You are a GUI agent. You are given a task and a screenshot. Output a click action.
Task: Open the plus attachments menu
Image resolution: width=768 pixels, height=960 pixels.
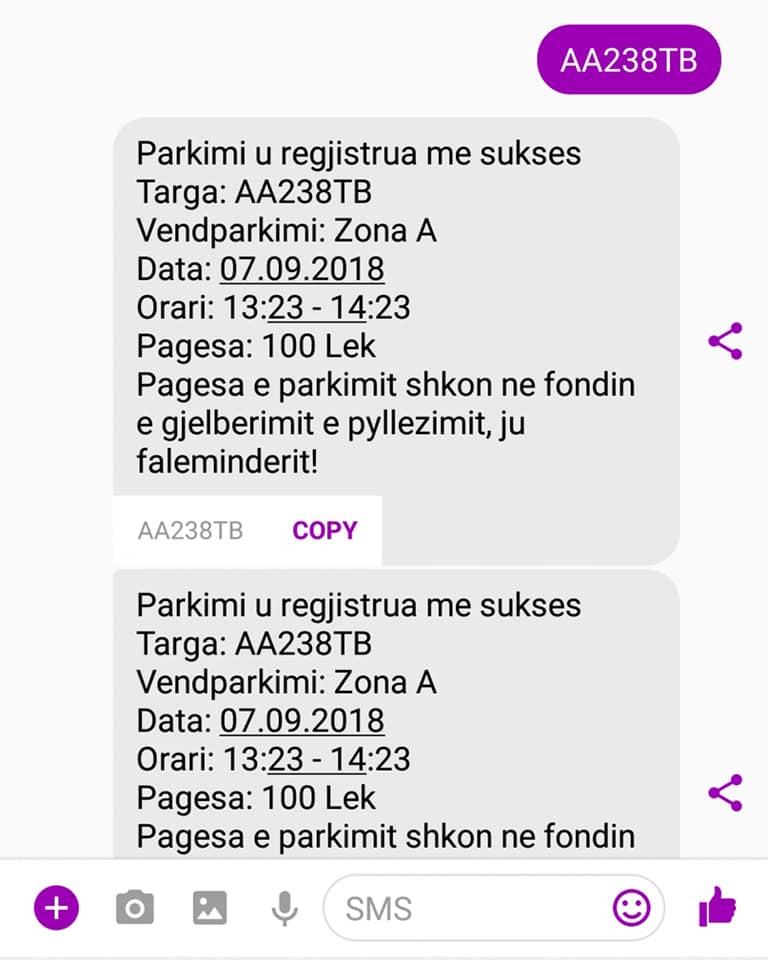(56, 908)
